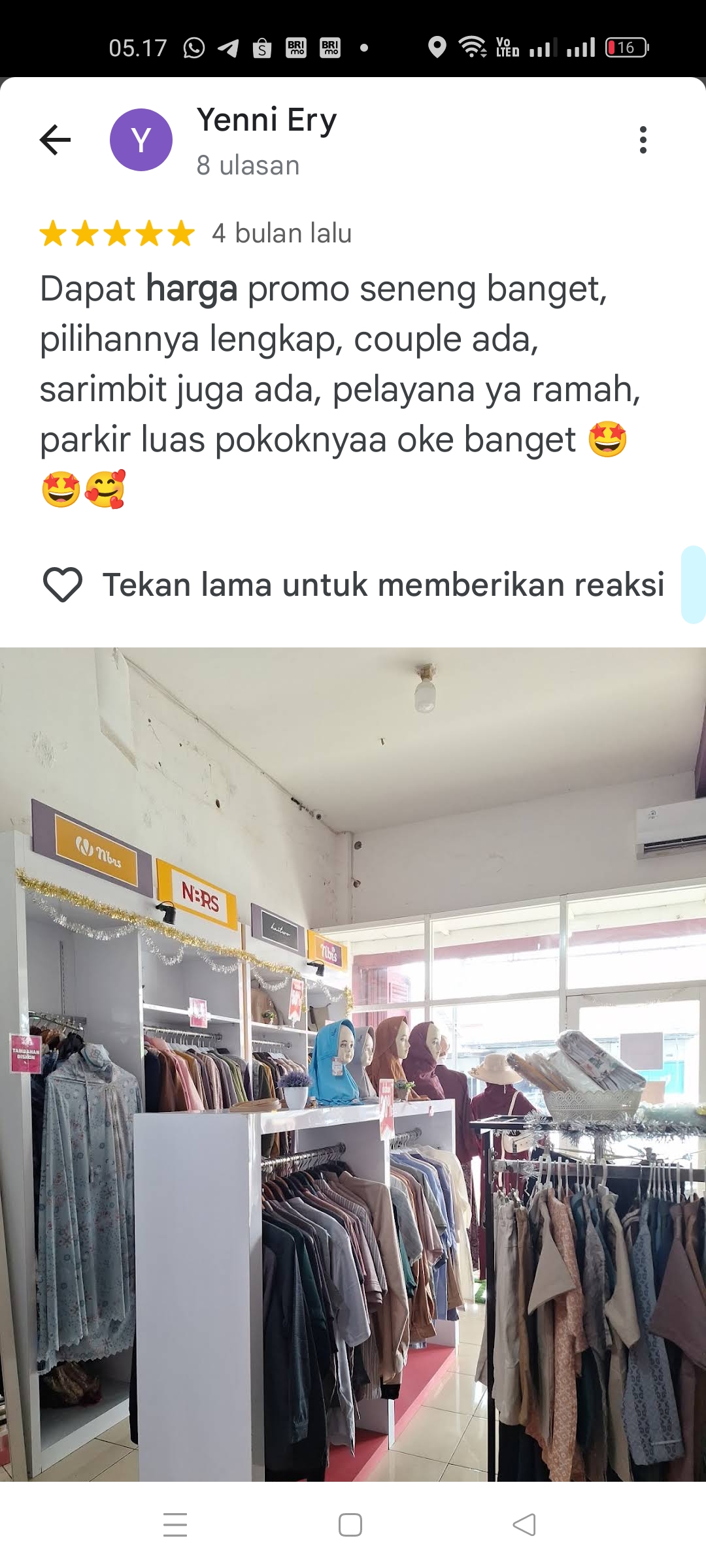Open Yenni Ery's profile via '8 ulasan'
The height and width of the screenshot is (1568, 706).
pyautogui.click(x=248, y=165)
